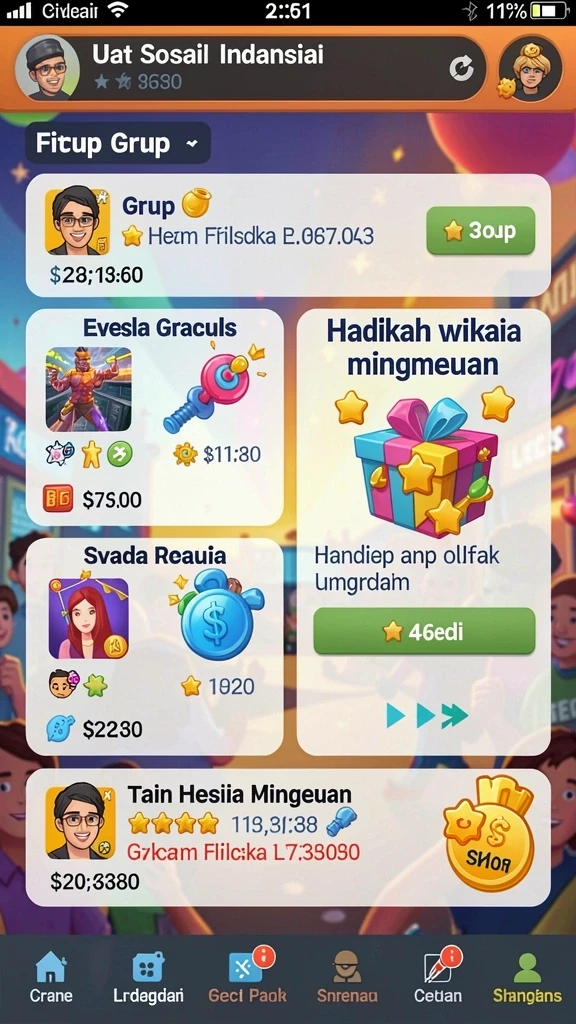Expand the Fitup Grup dropdown

118,143
